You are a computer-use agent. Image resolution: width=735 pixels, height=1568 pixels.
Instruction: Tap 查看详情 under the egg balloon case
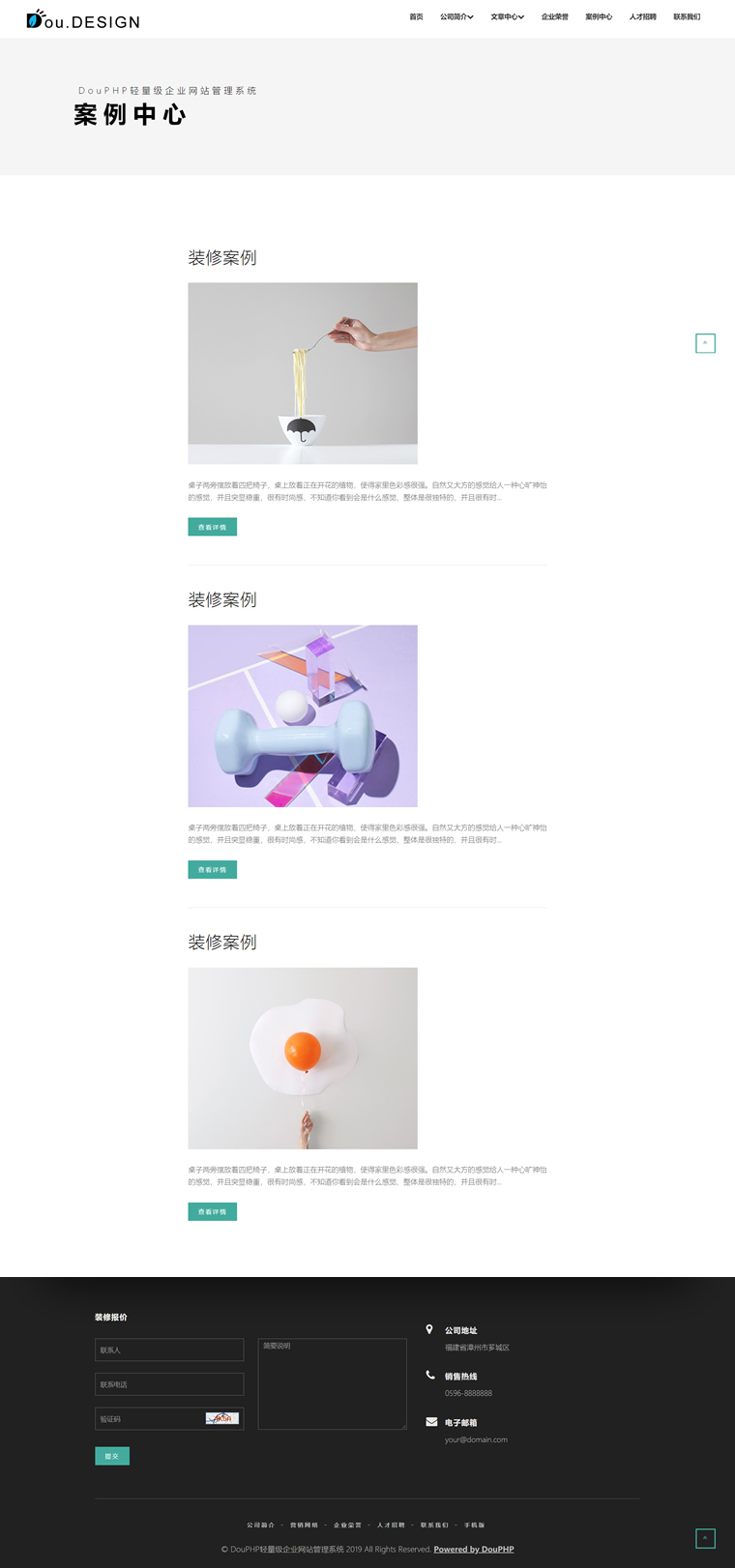coord(212,1211)
